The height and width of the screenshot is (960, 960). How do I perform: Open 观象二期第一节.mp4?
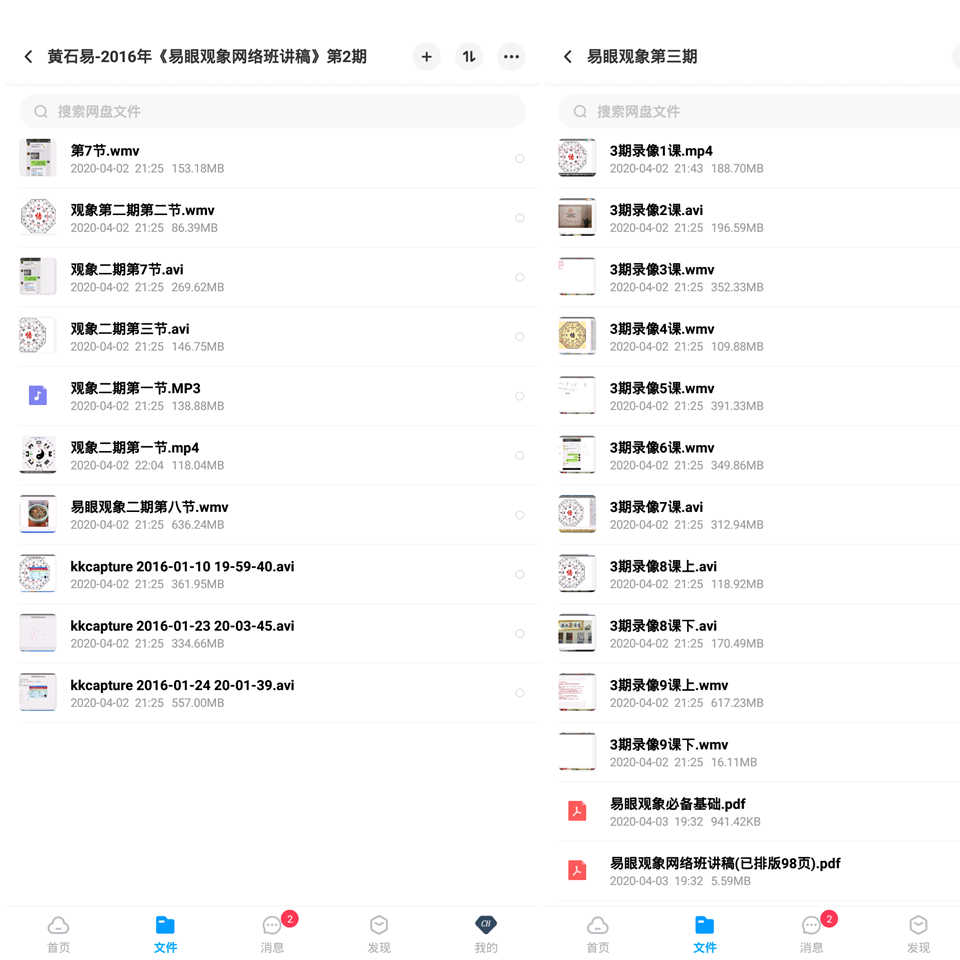point(277,456)
